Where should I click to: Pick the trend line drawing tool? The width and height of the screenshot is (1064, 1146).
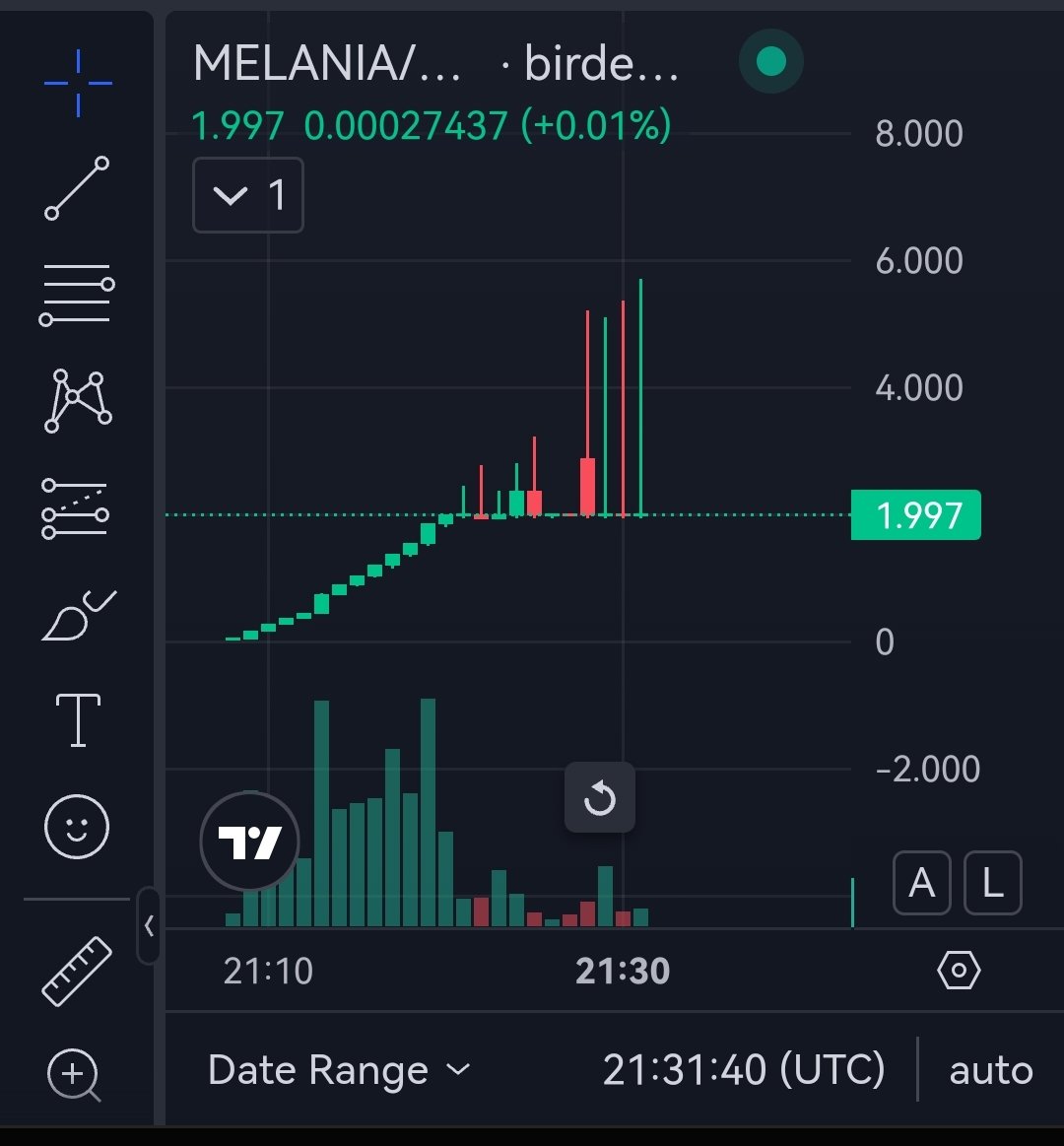(x=77, y=188)
